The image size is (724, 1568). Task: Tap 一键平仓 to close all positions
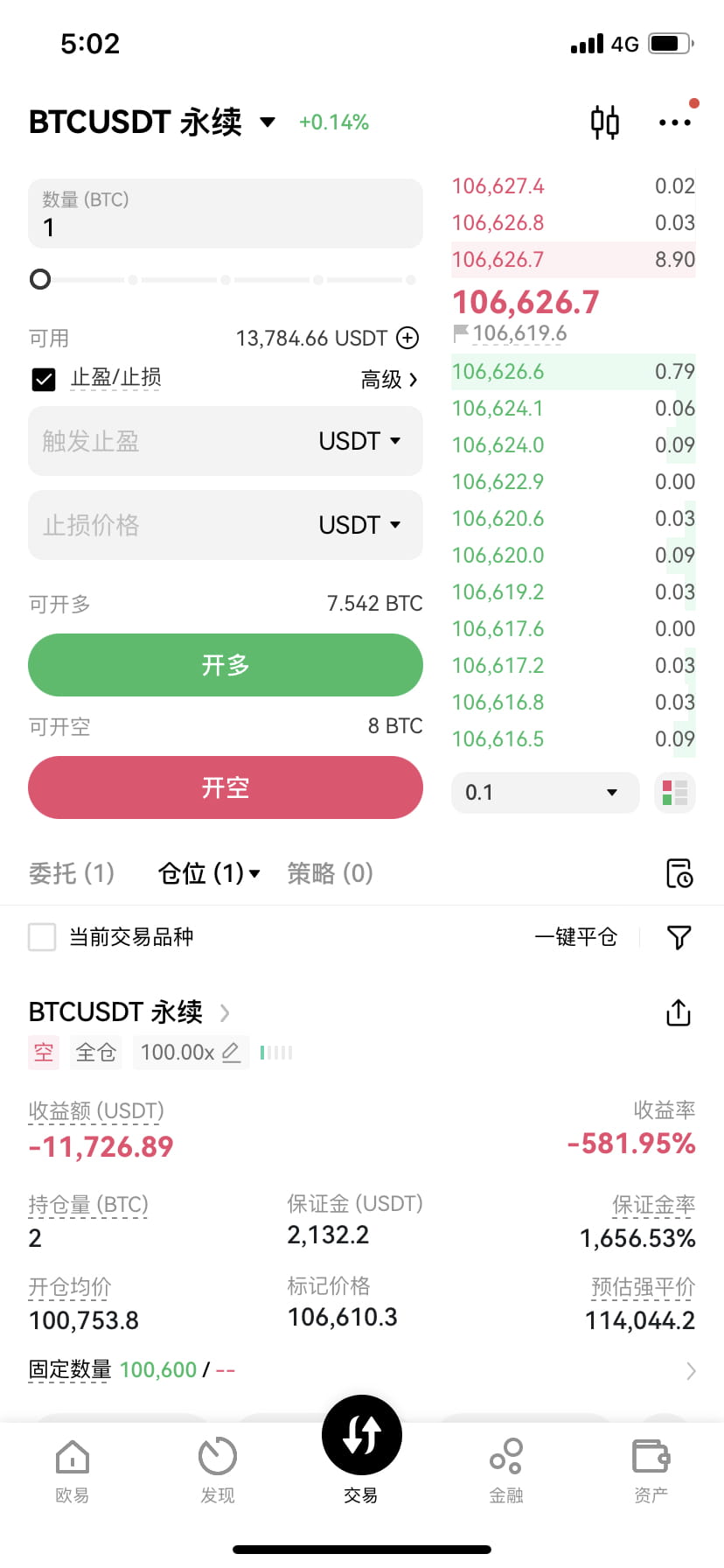pyautogui.click(x=576, y=937)
